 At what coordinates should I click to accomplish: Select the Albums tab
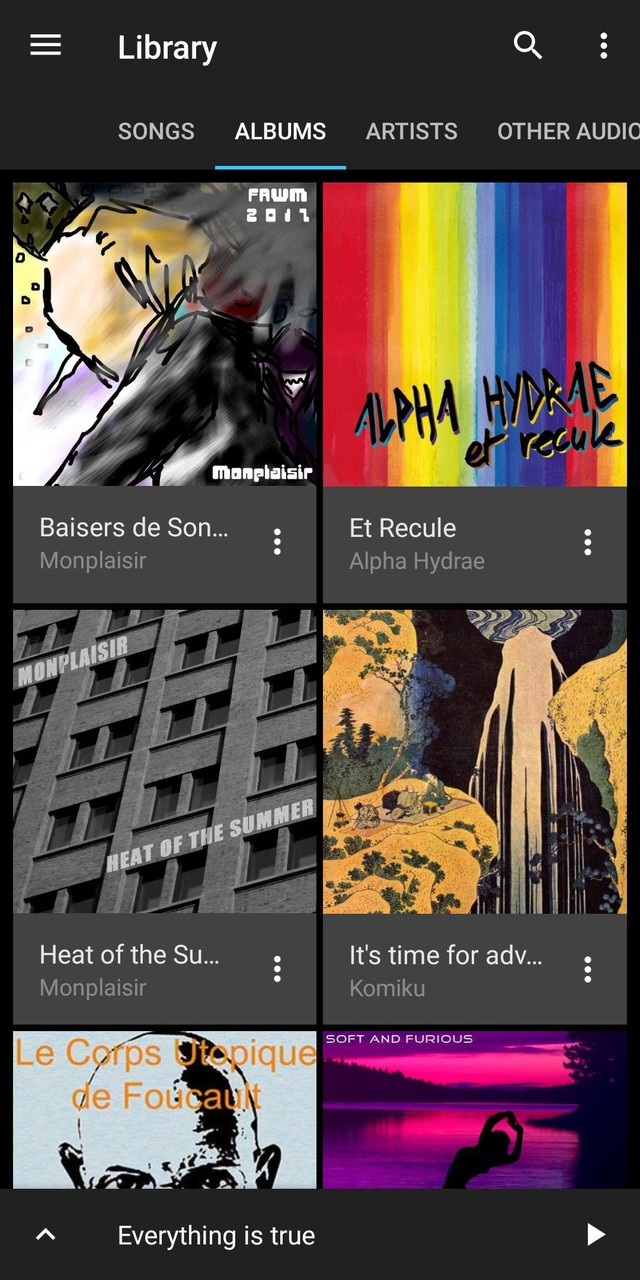280,131
